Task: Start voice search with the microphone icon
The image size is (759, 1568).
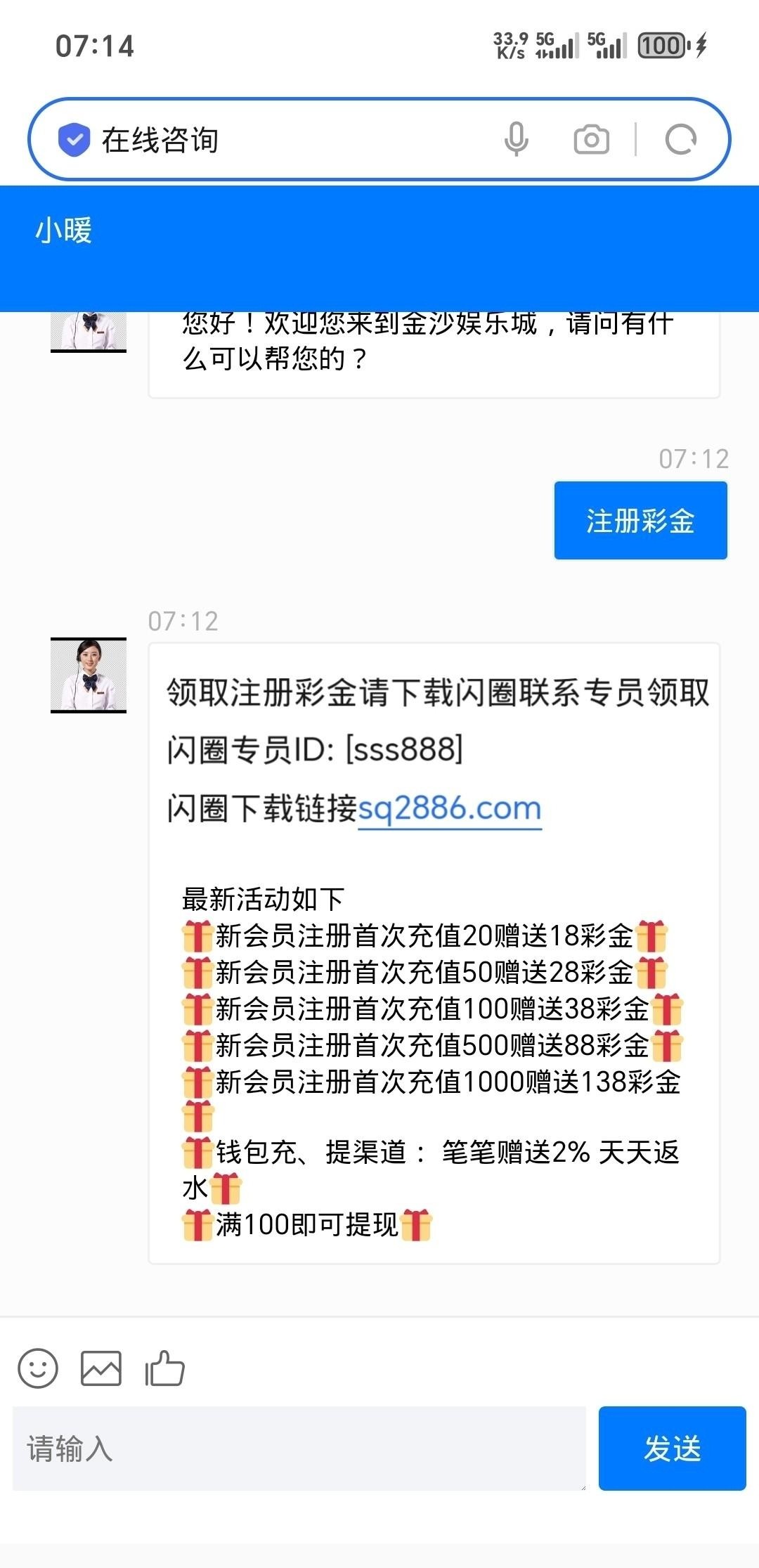Action: point(516,139)
